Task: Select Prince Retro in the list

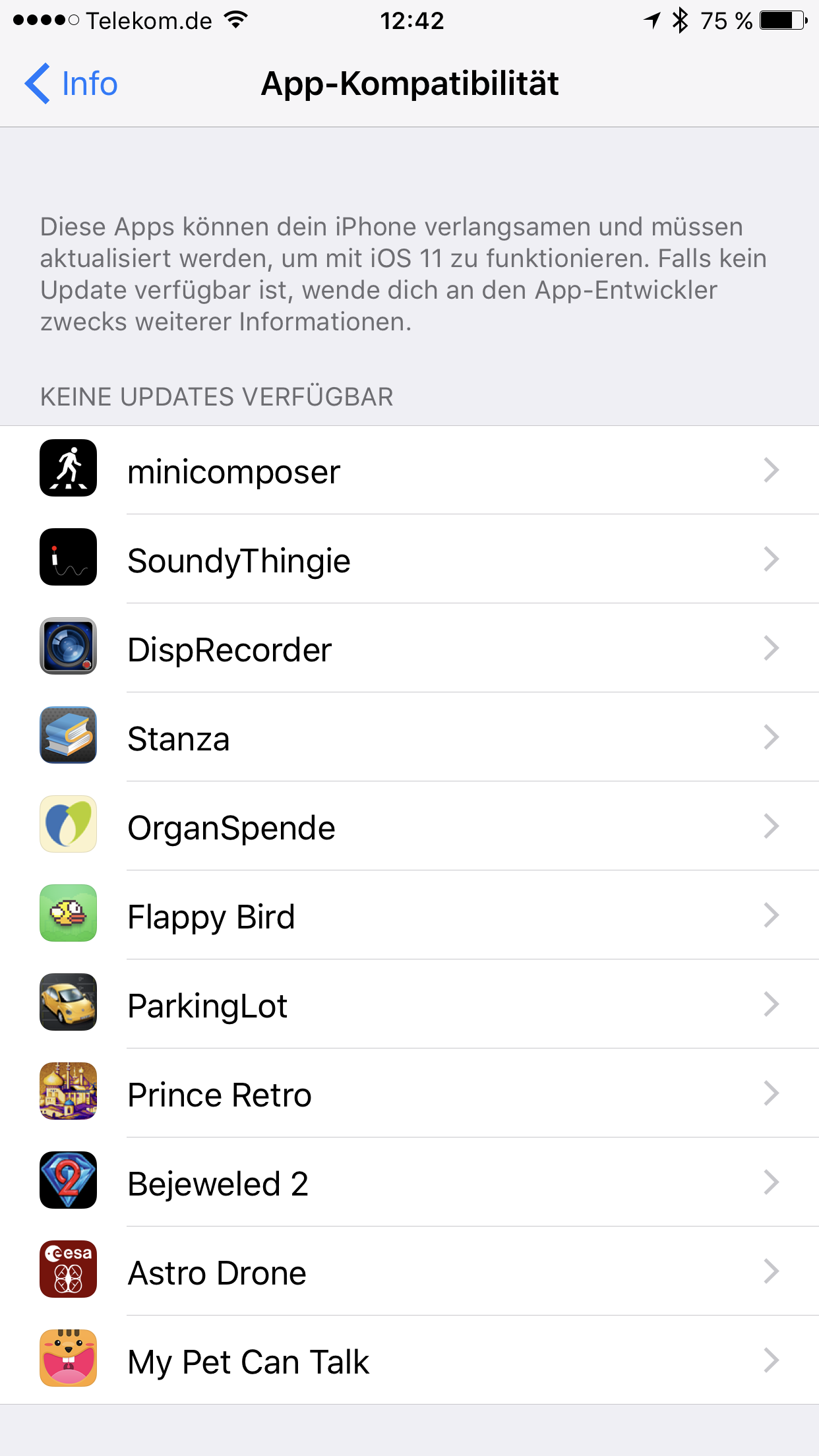Action: (409, 1094)
